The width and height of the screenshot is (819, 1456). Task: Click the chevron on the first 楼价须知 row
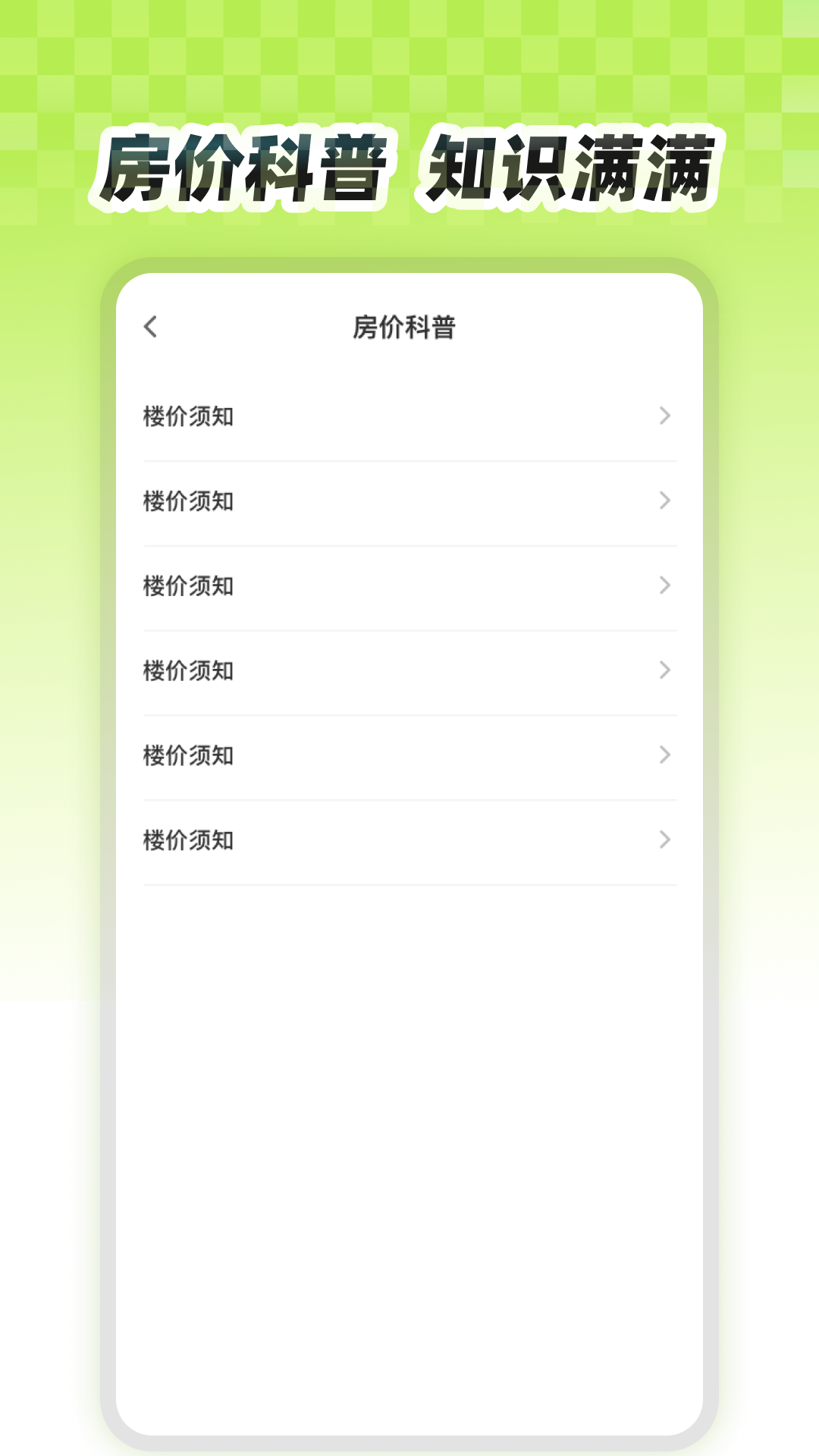coord(666,416)
